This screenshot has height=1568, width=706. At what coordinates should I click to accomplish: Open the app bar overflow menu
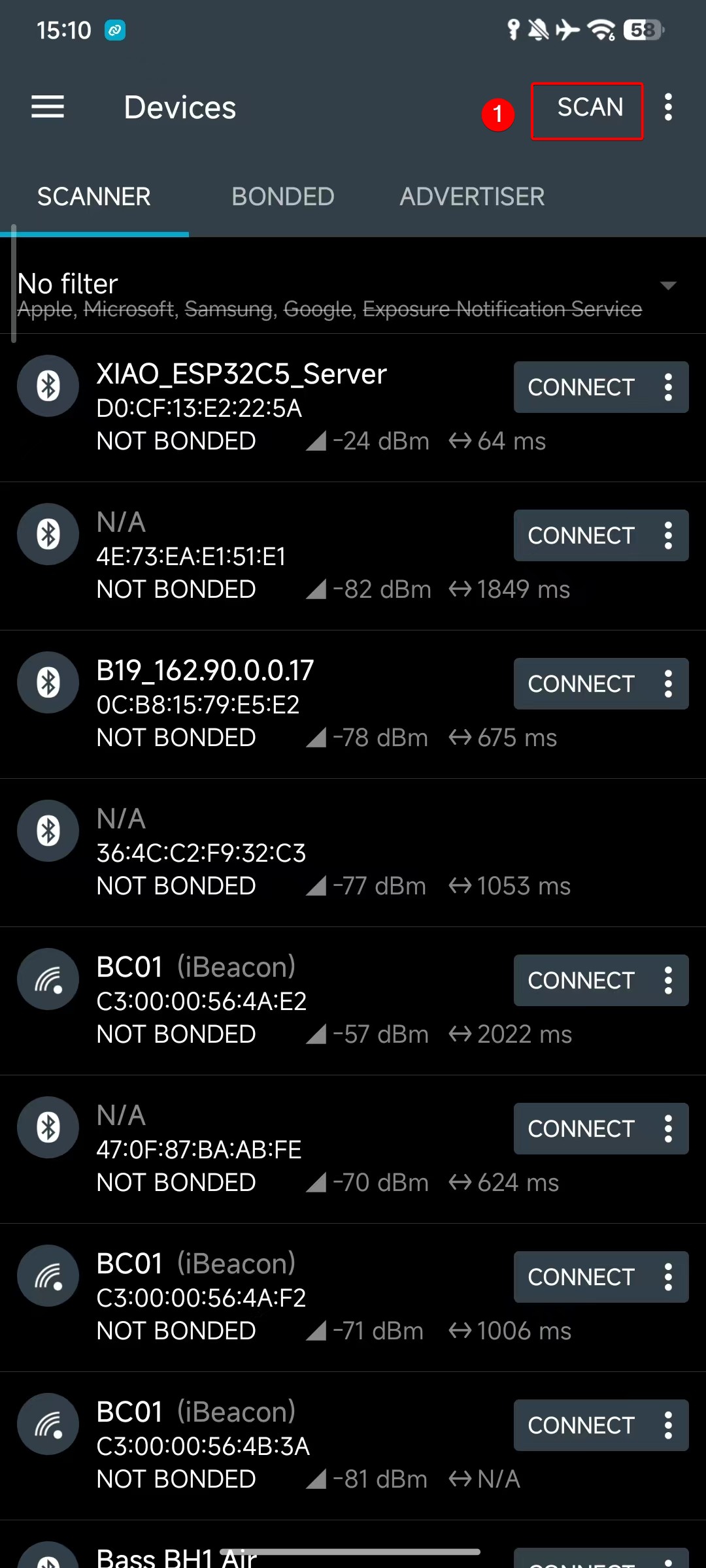[x=668, y=107]
